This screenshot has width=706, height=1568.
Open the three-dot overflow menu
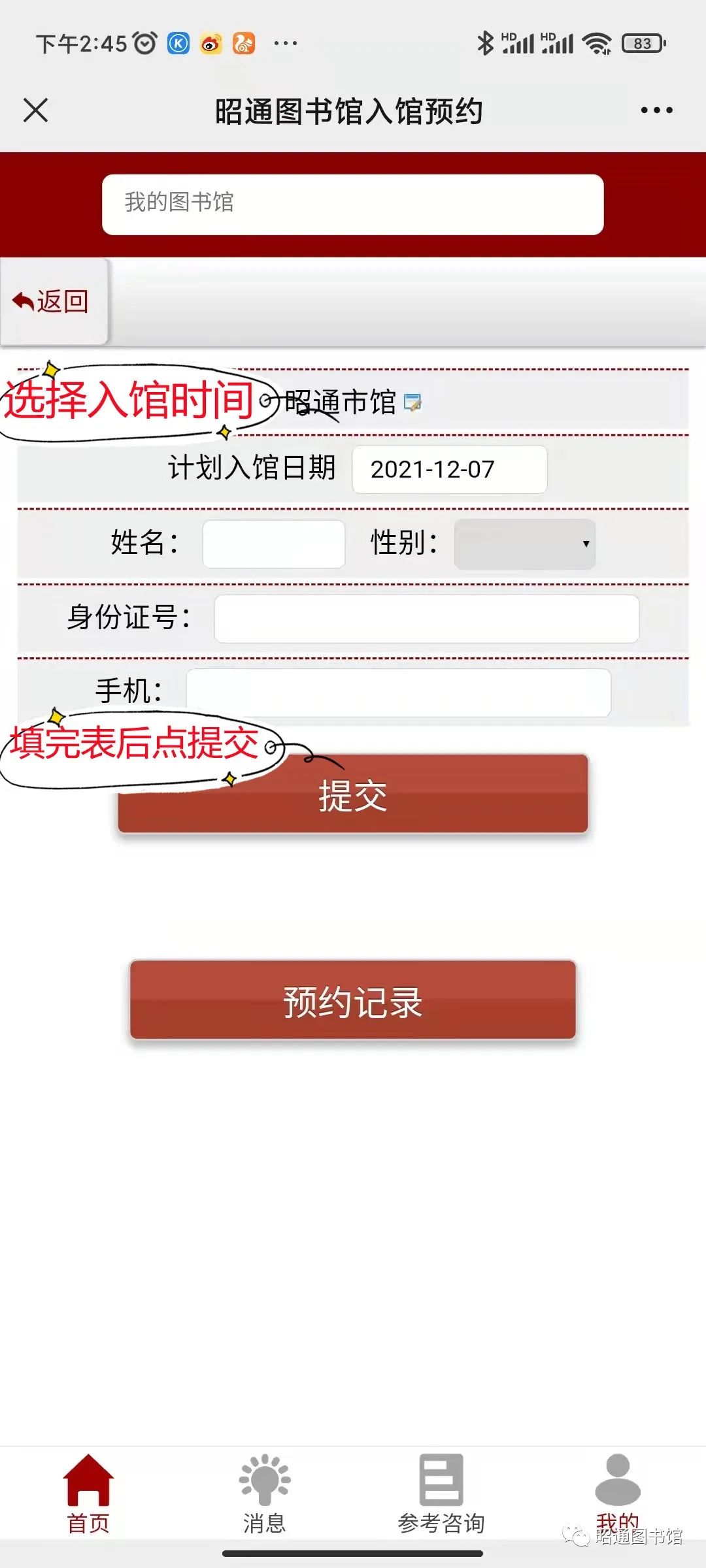click(656, 110)
